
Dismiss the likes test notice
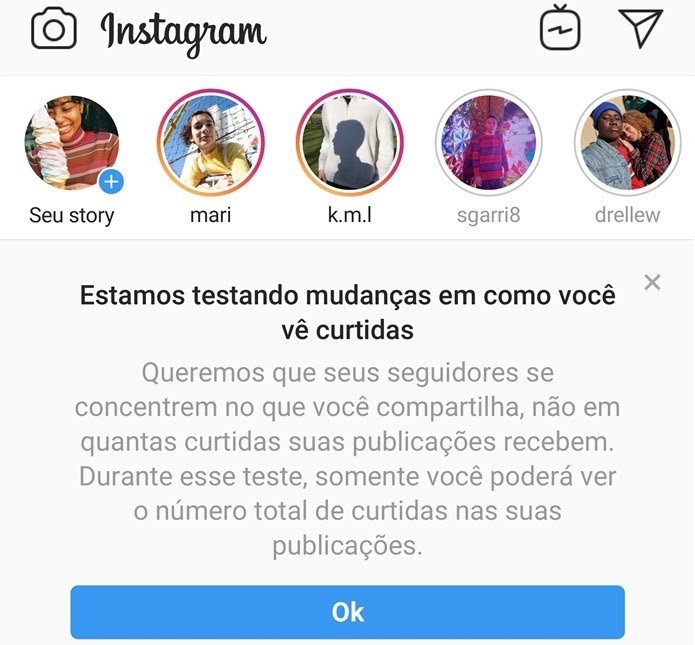coord(652,283)
